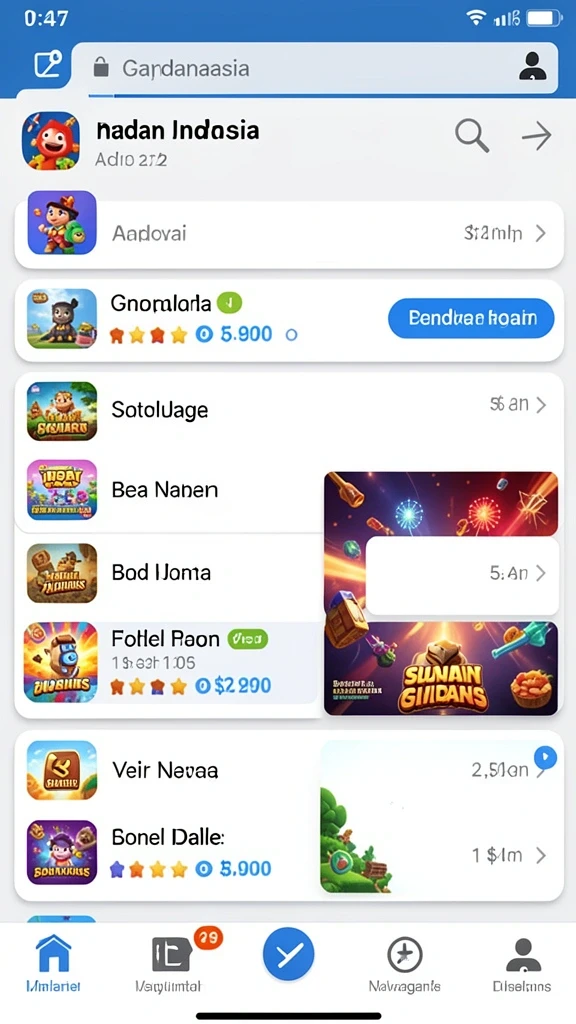Open the search magnifier next to nadan Indosia
Image resolution: width=576 pixels, height=1024 pixels.
(x=472, y=136)
